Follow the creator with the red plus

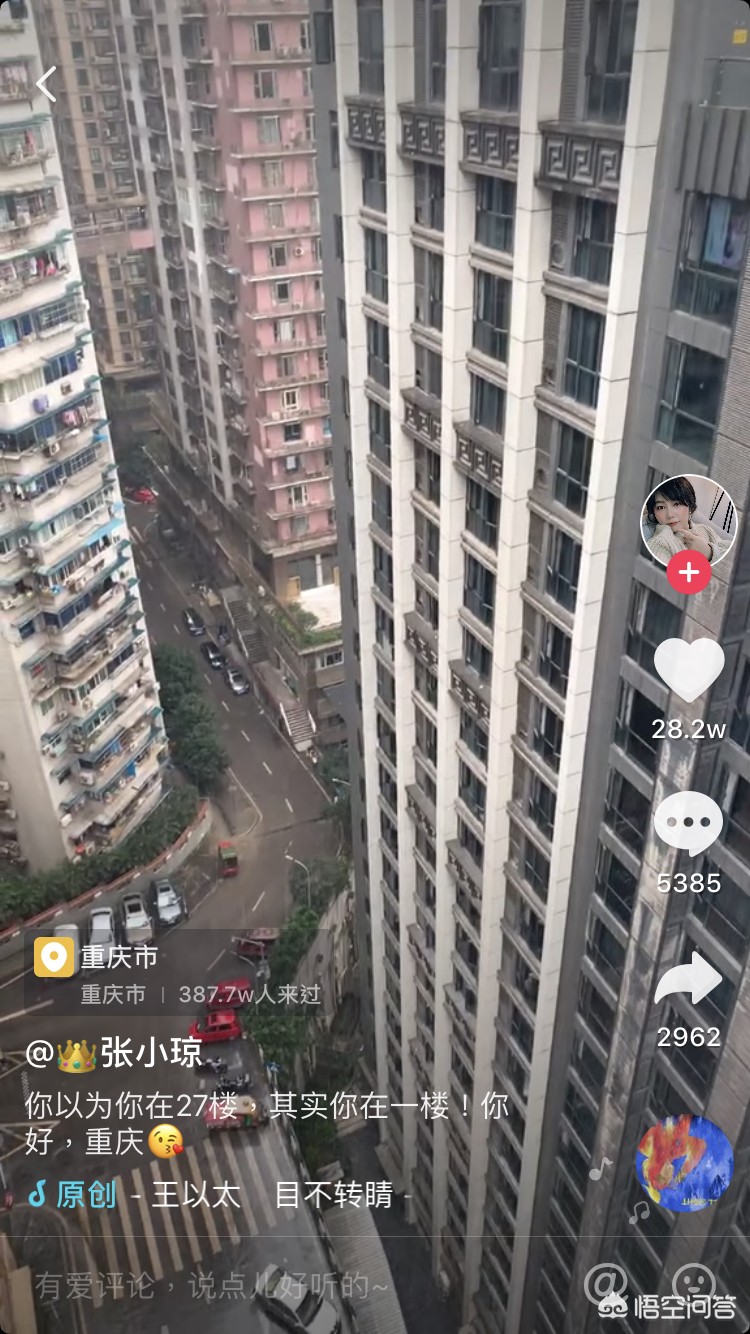(688, 573)
